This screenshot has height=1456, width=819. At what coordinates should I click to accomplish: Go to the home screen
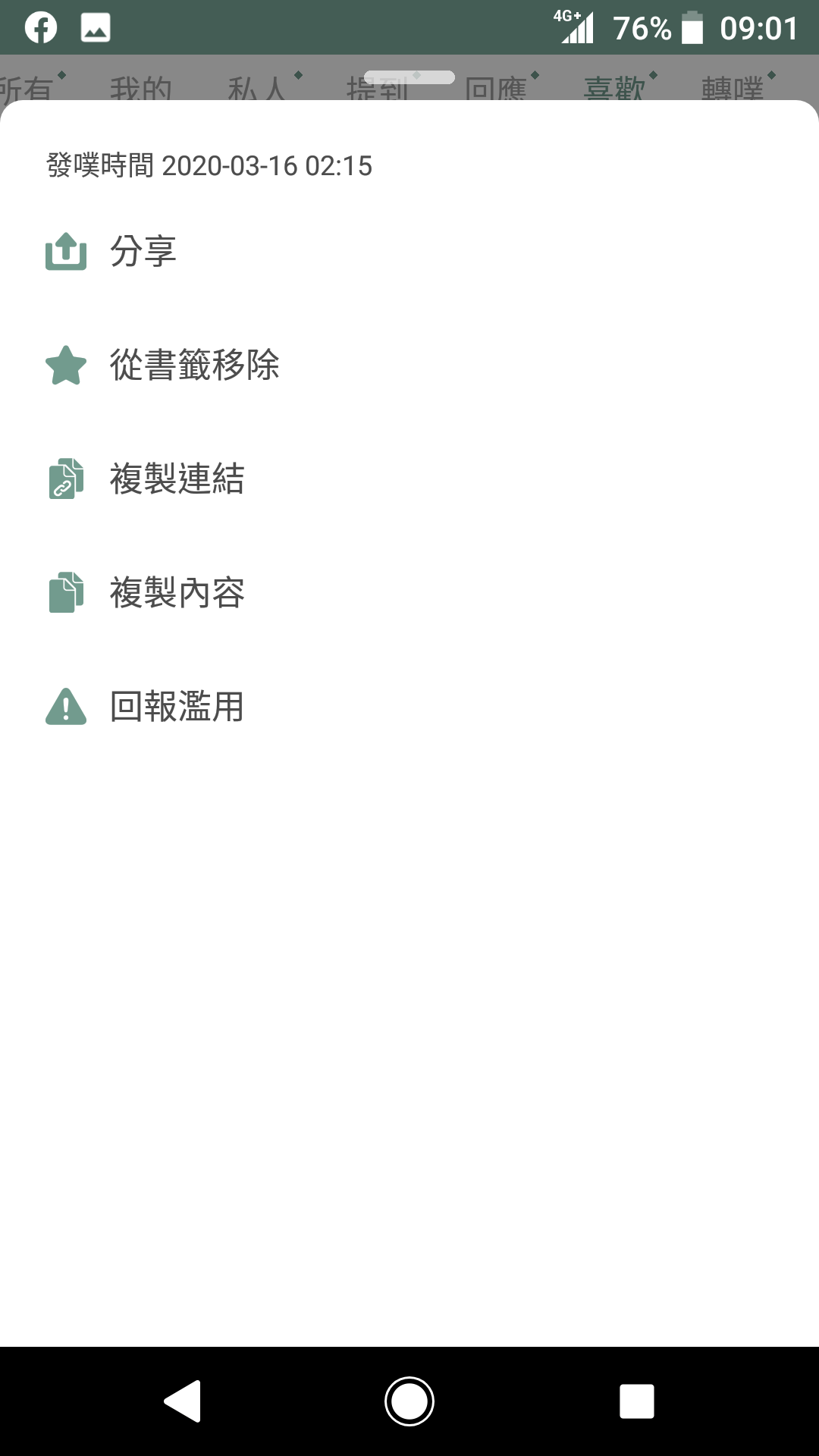point(409,1401)
